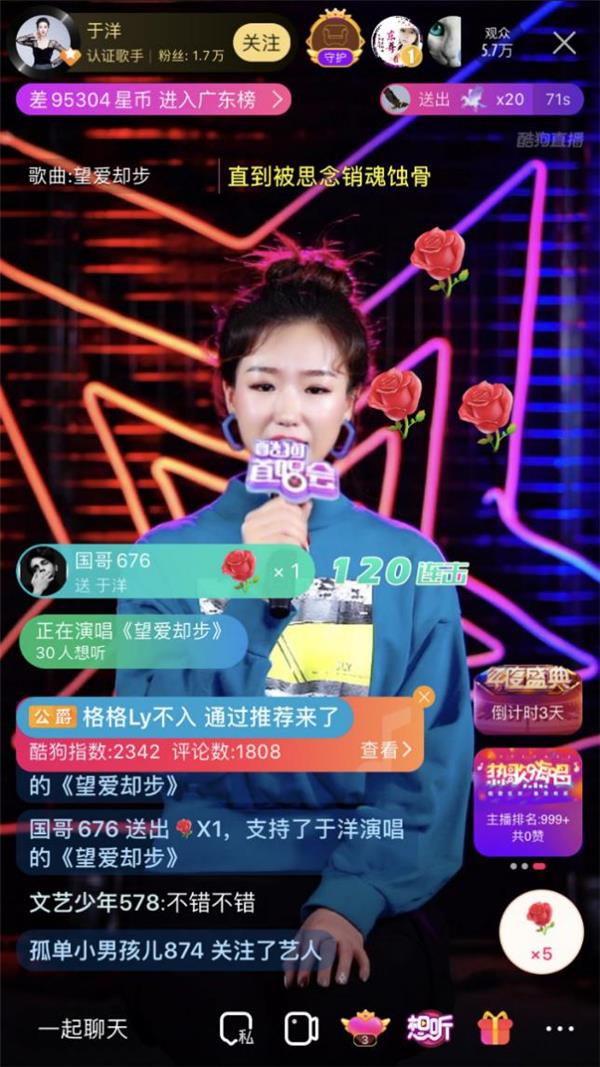
Task: Open the gift box panel
Action: pos(495,1028)
